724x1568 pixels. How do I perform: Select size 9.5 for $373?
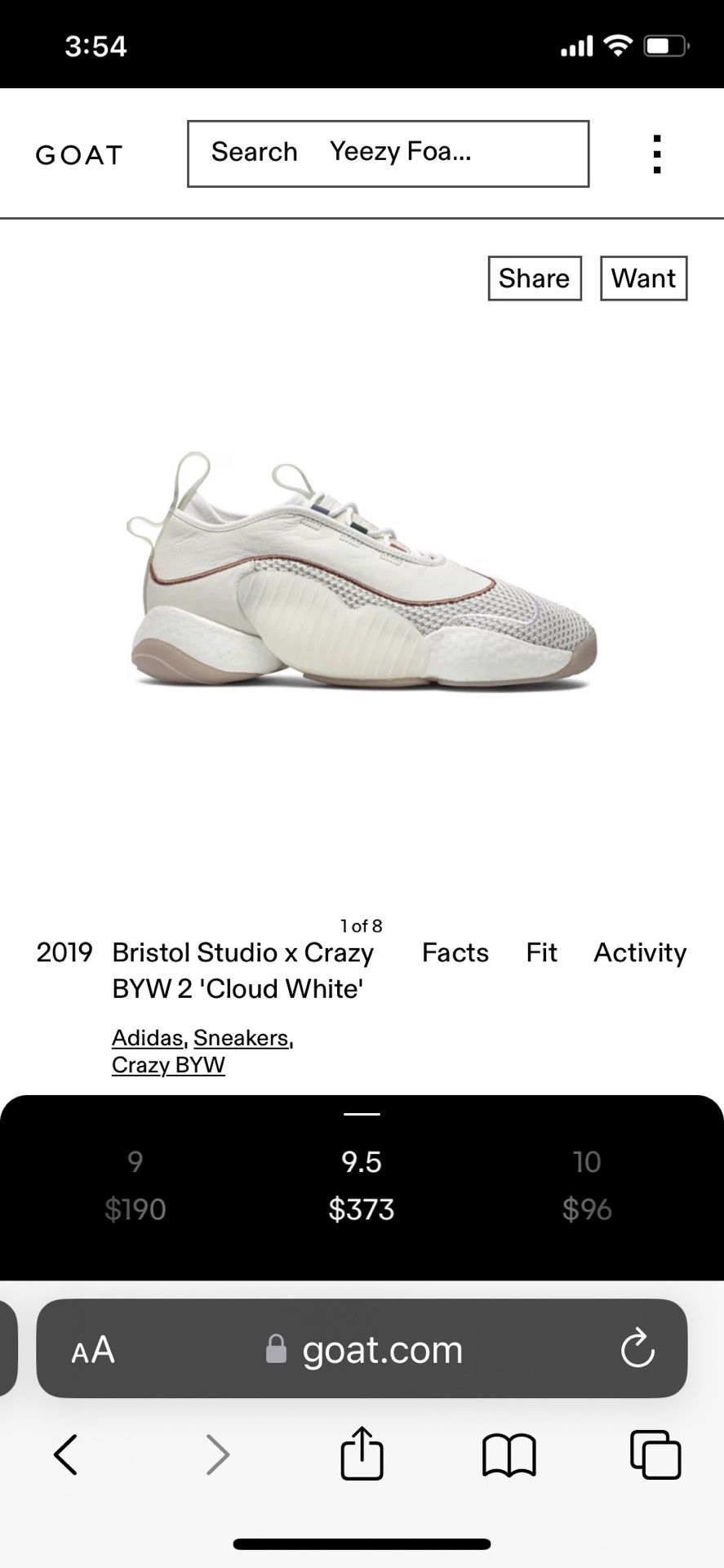(362, 1185)
